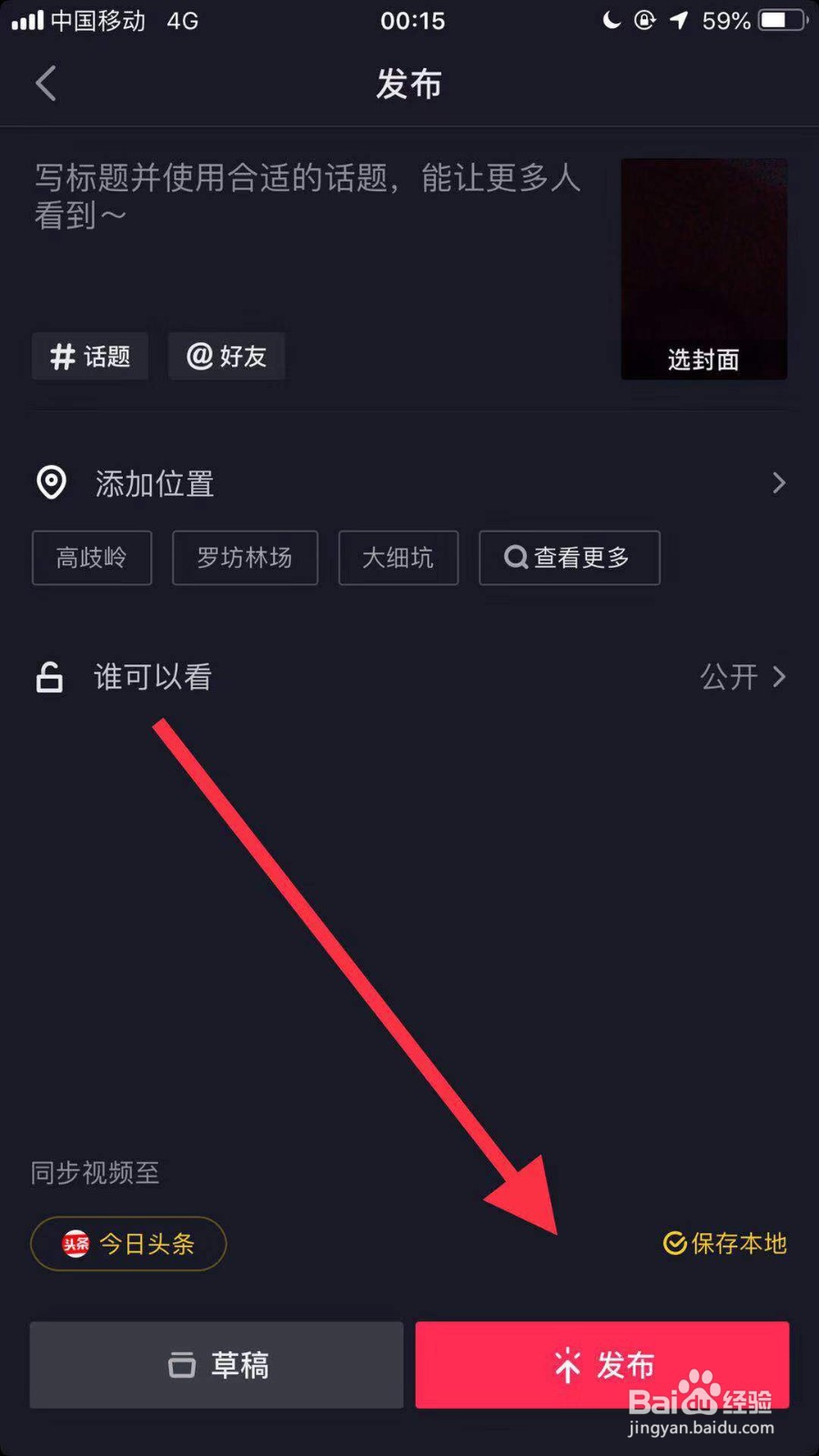Tap the back arrow at top left
Image resolution: width=819 pixels, height=1456 pixels.
click(x=45, y=83)
